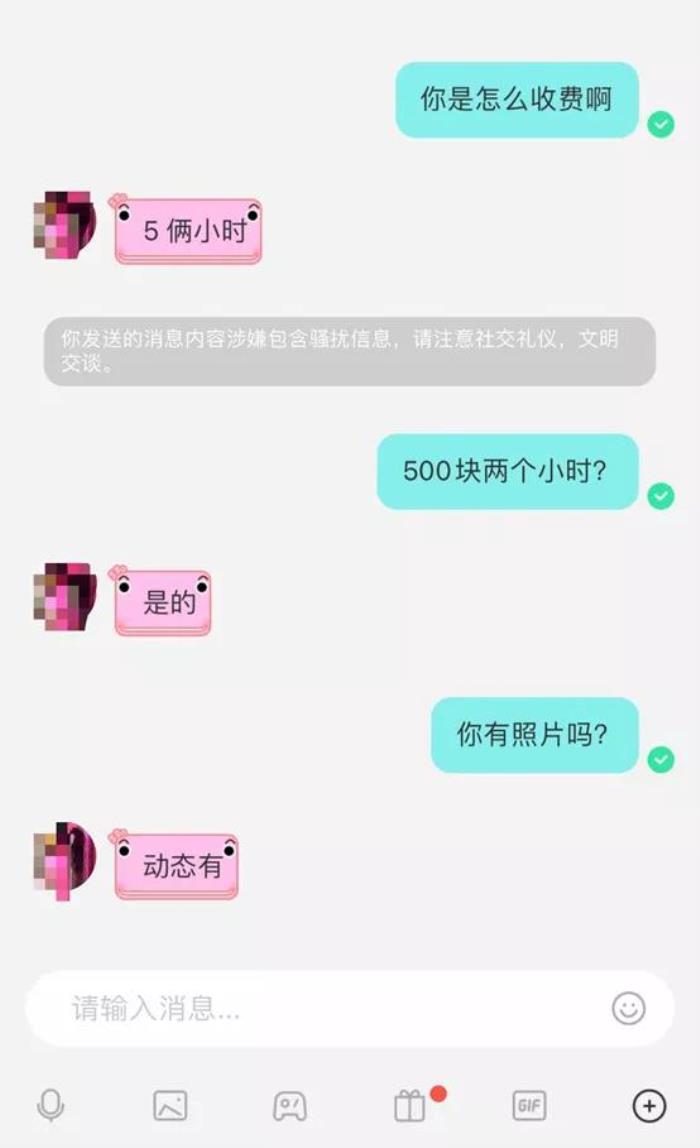The width and height of the screenshot is (700, 1148).
Task: Open the image picker to send a photo
Action: (x=170, y=1105)
